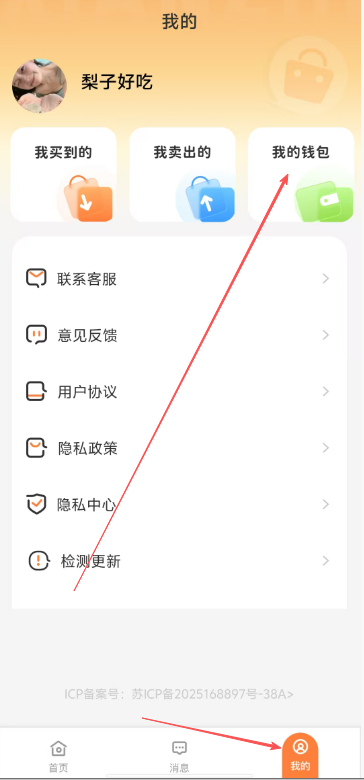
Task: Tap the profile avatar of 梨子好吃
Action: click(x=39, y=86)
